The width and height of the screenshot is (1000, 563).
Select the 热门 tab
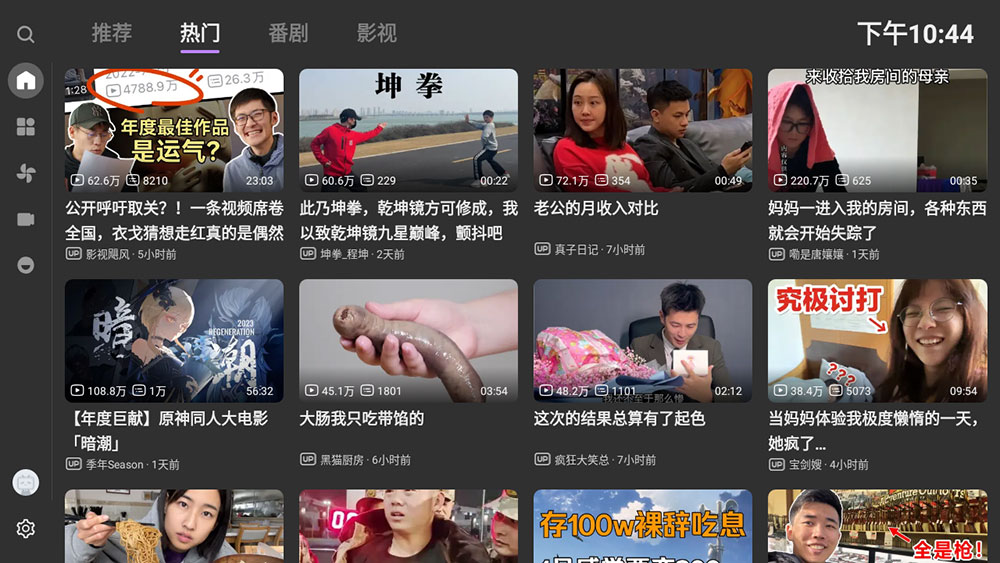tap(200, 33)
